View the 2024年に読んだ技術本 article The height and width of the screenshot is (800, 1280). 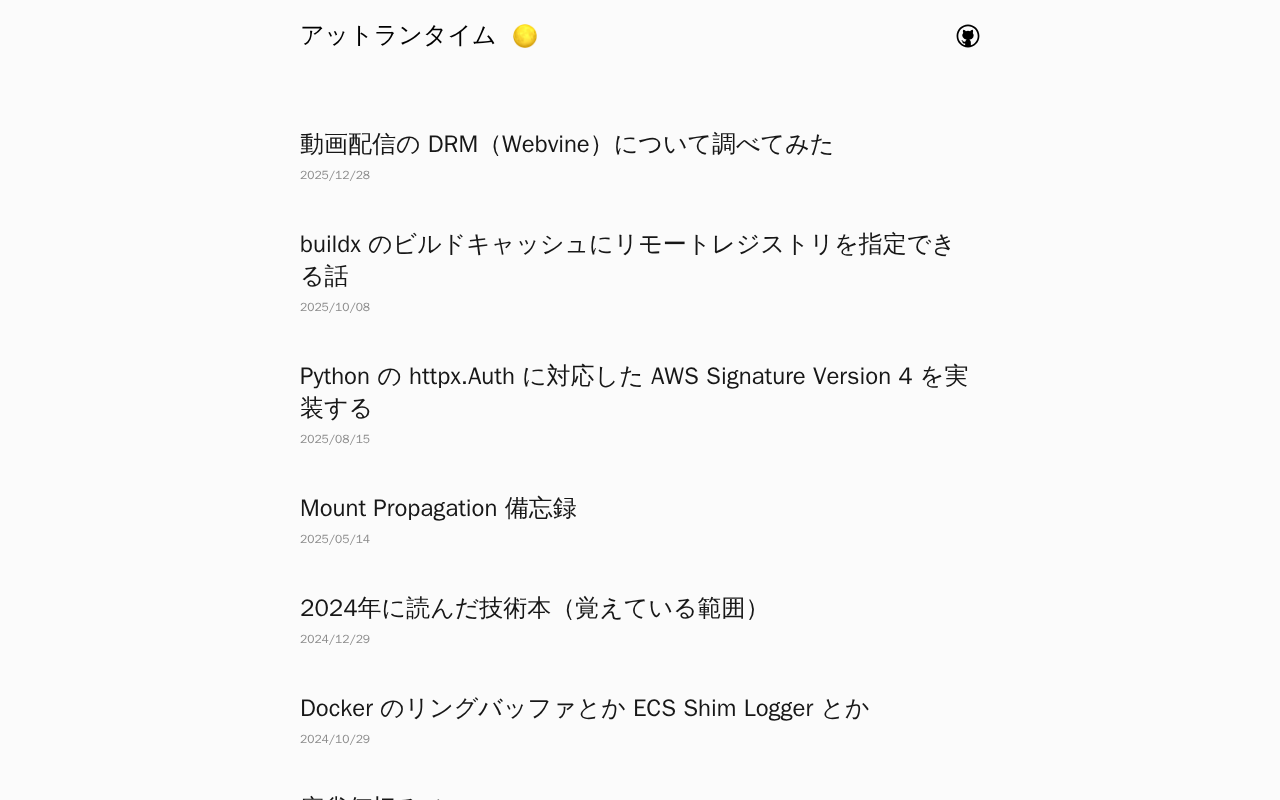click(534, 609)
